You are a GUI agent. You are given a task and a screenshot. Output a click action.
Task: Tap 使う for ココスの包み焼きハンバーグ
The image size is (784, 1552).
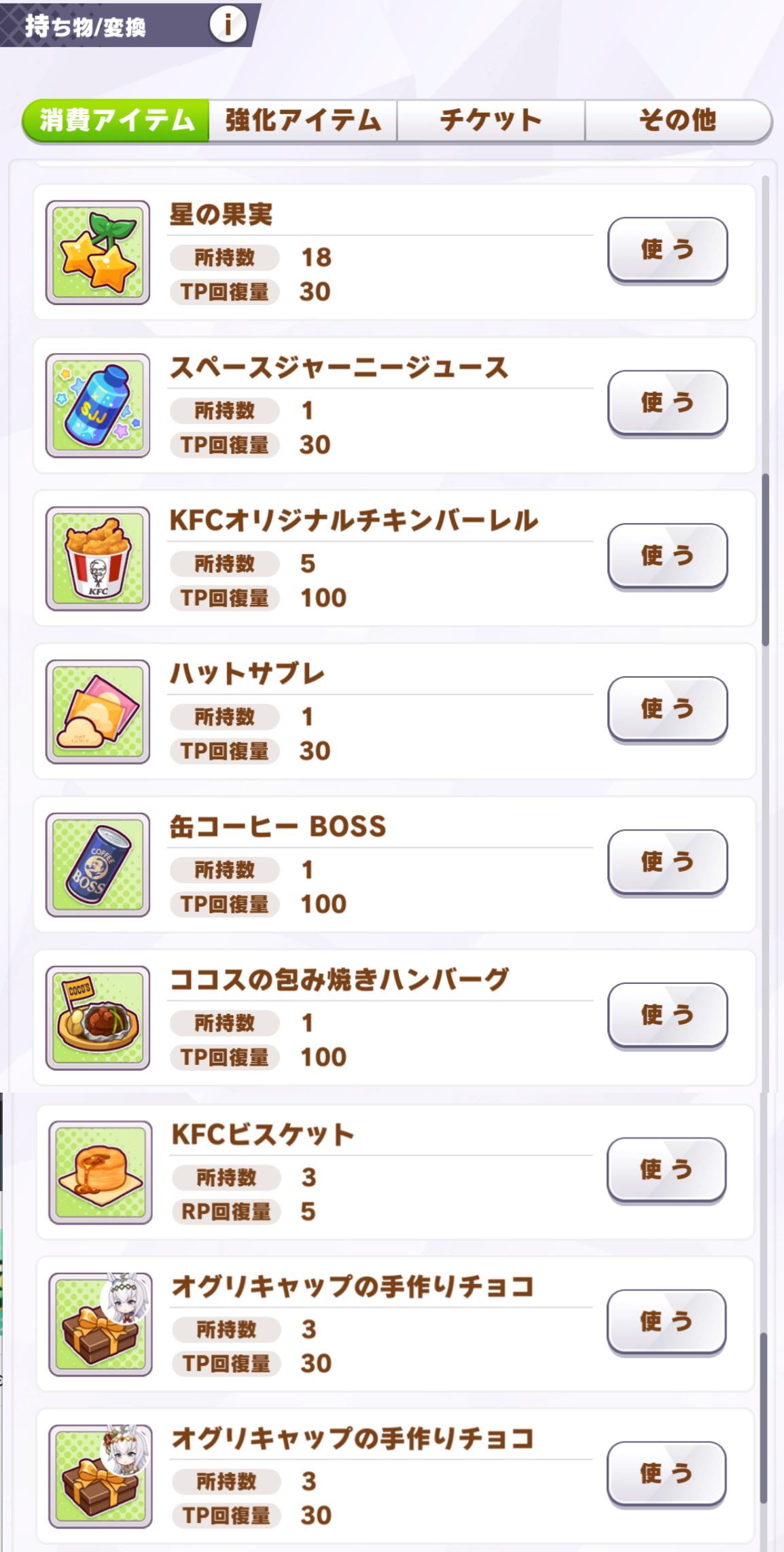click(x=666, y=1014)
